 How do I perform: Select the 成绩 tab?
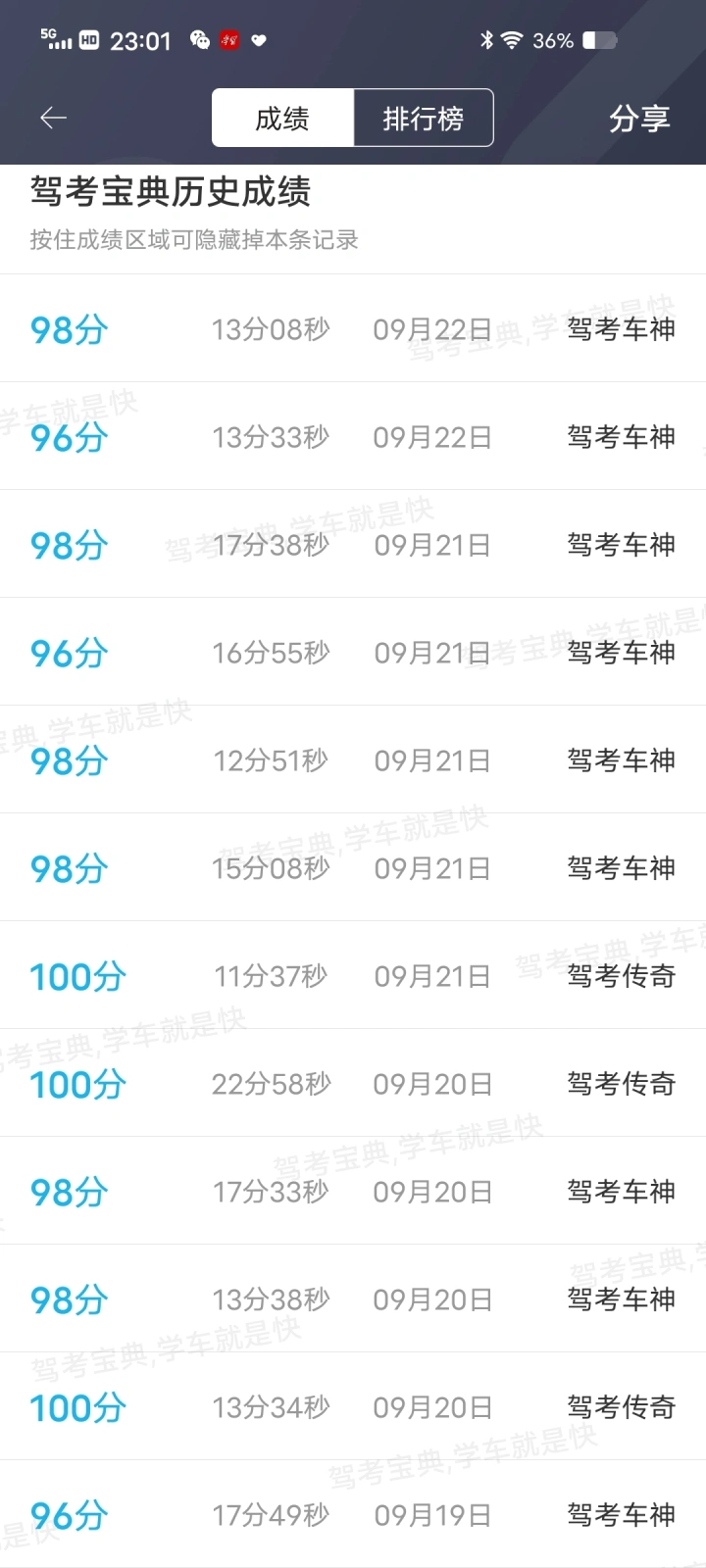(282, 119)
